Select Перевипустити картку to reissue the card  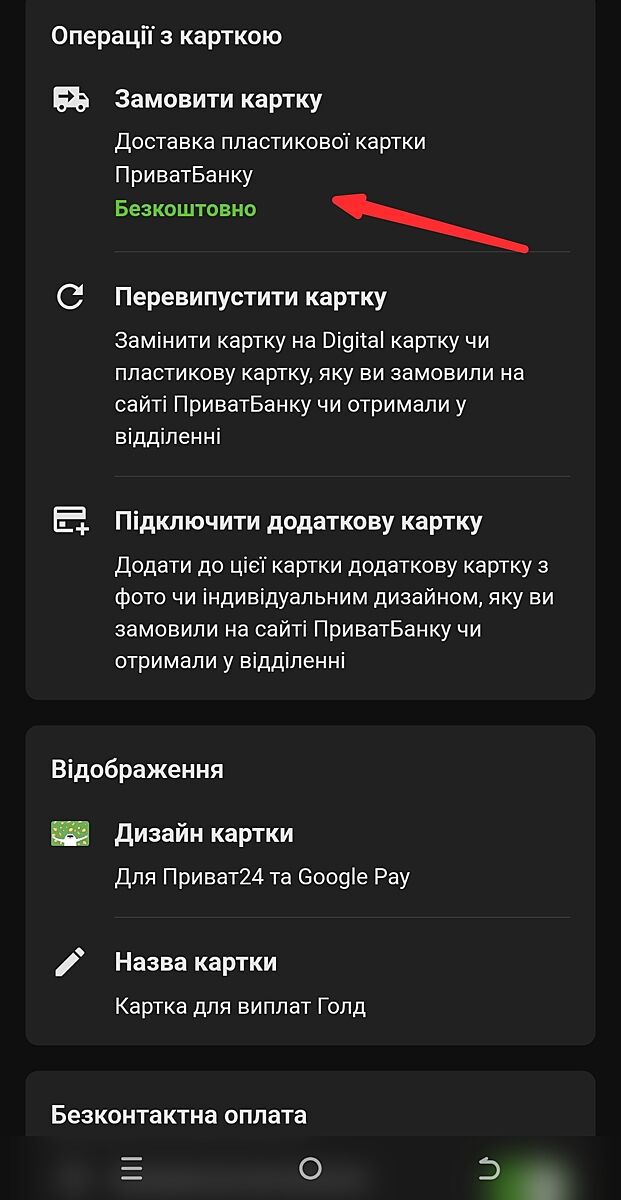point(250,298)
